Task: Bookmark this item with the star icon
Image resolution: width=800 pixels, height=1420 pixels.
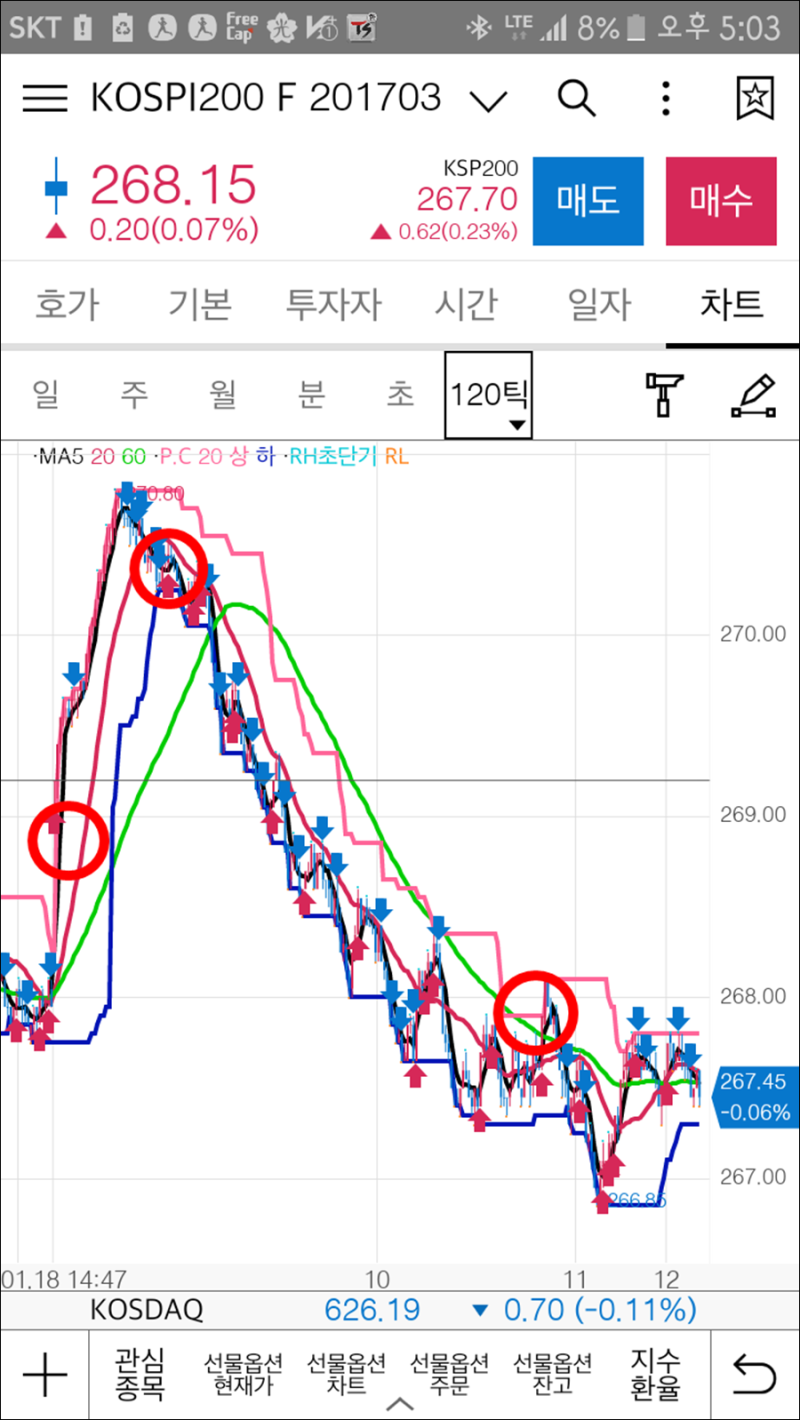Action: pyautogui.click(x=755, y=98)
